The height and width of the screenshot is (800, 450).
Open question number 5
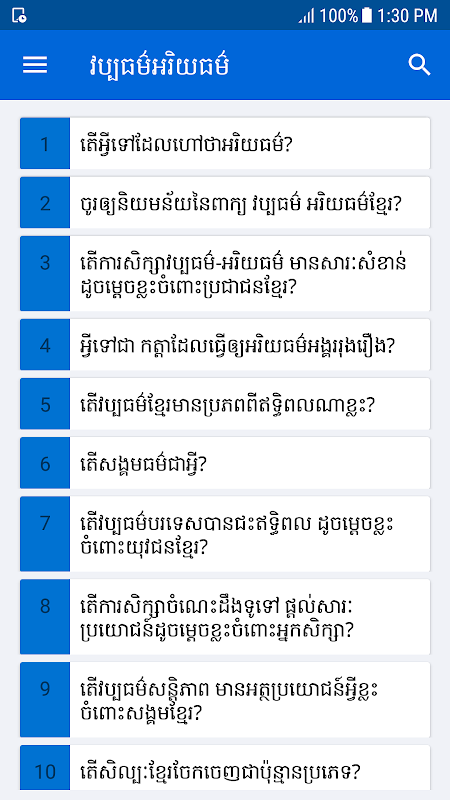[x=225, y=404]
